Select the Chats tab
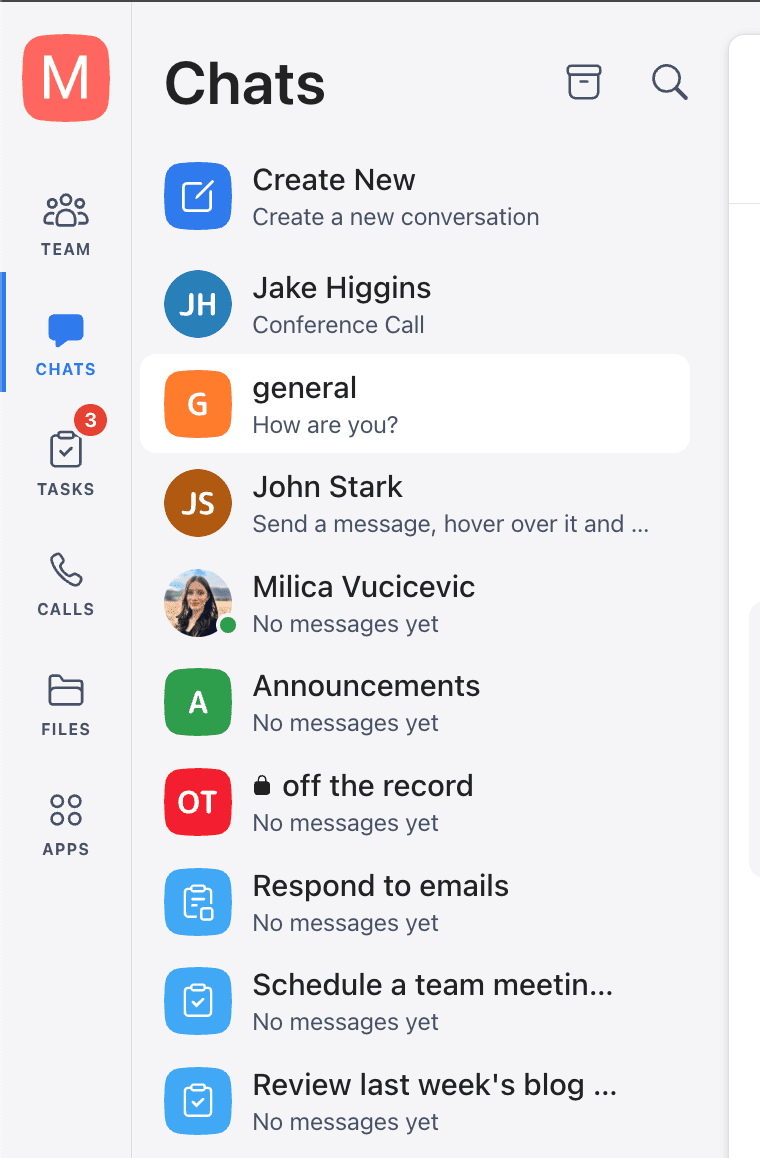 [x=66, y=344]
